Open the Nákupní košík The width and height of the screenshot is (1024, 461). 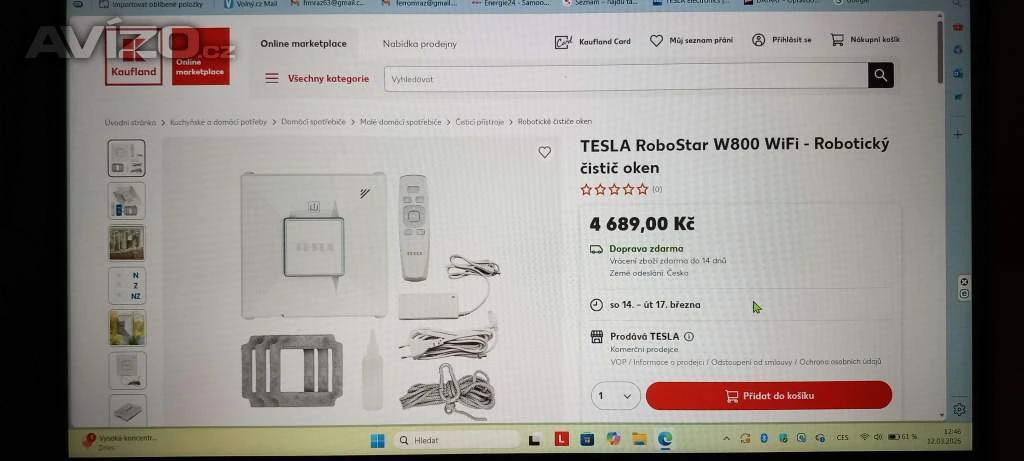tap(866, 40)
